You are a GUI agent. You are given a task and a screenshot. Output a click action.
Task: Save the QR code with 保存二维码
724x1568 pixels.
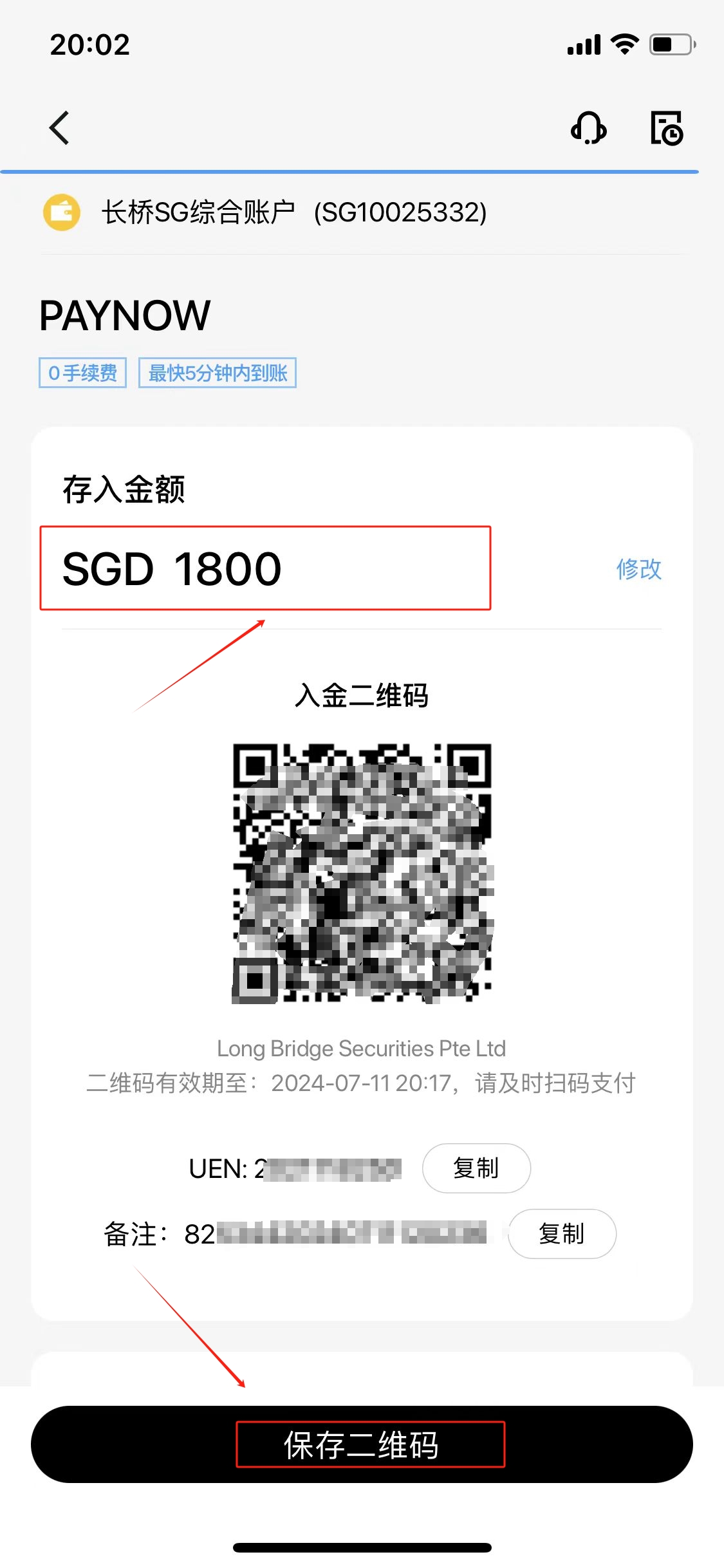(x=362, y=1444)
